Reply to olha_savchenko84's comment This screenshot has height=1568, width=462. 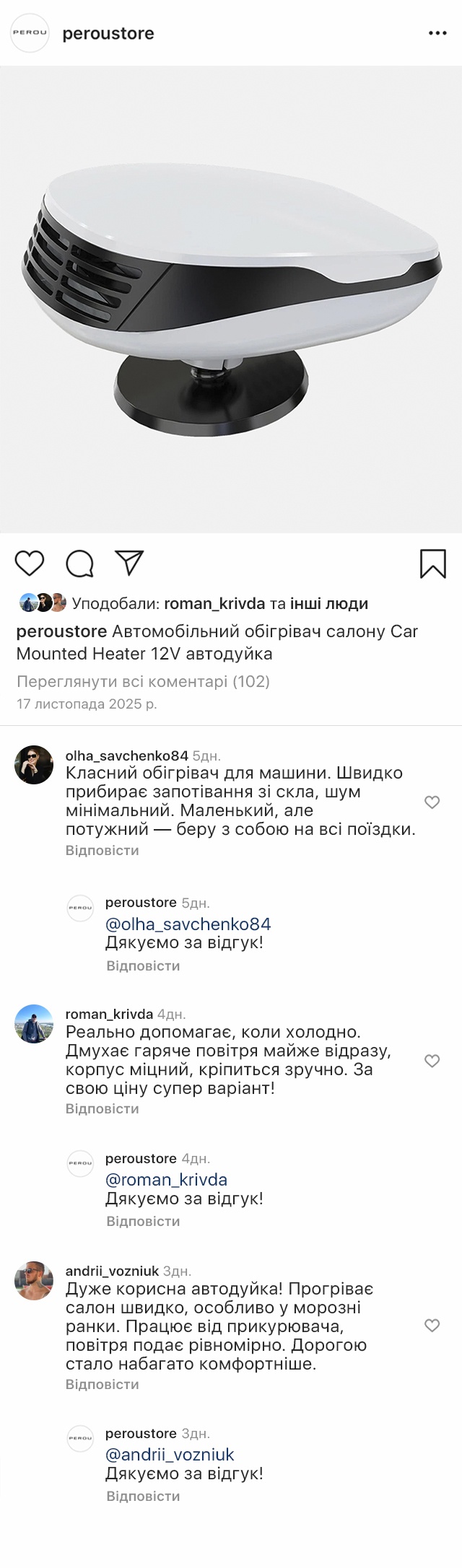coord(102,850)
